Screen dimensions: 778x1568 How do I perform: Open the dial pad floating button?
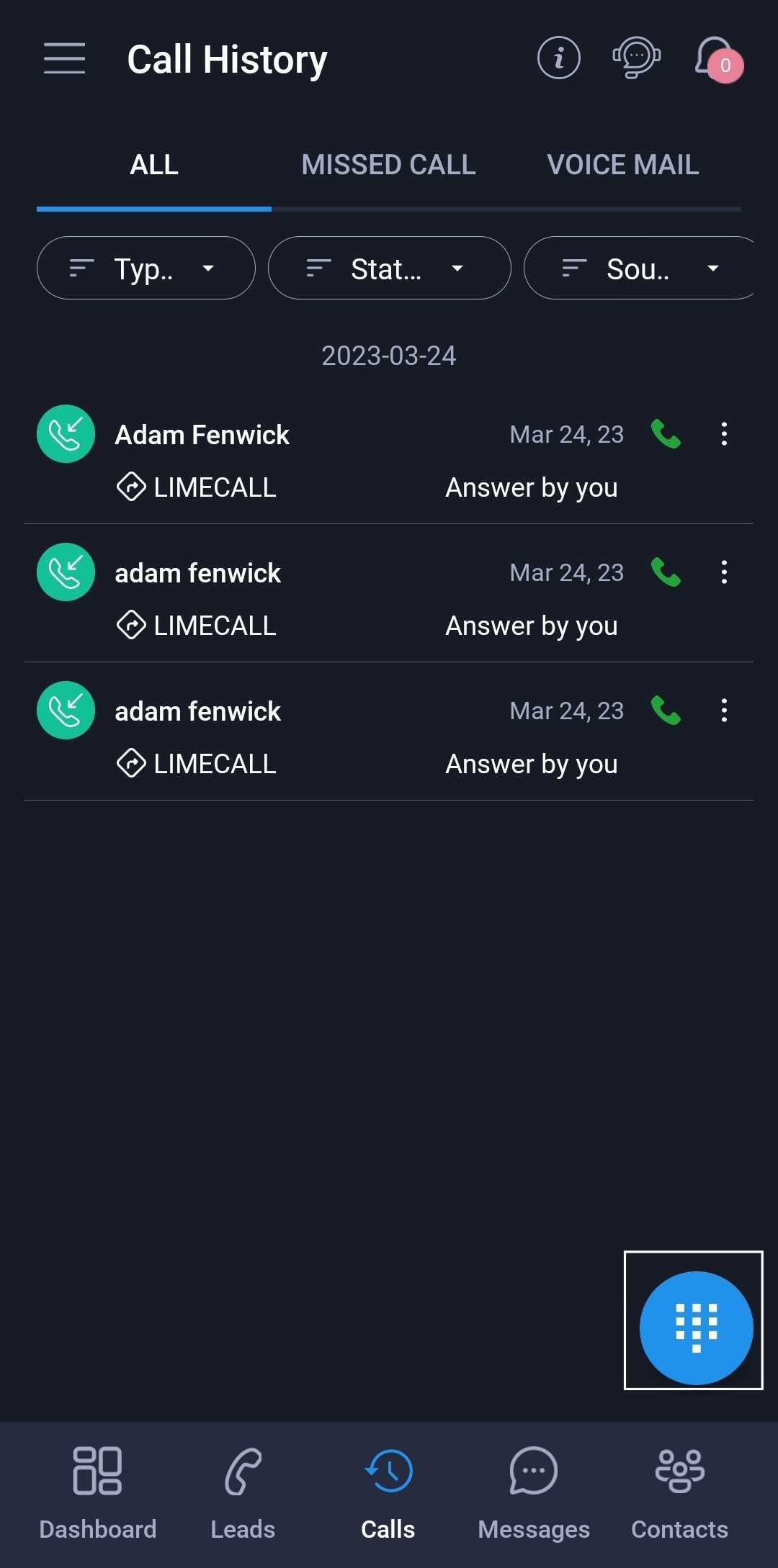(x=696, y=1328)
